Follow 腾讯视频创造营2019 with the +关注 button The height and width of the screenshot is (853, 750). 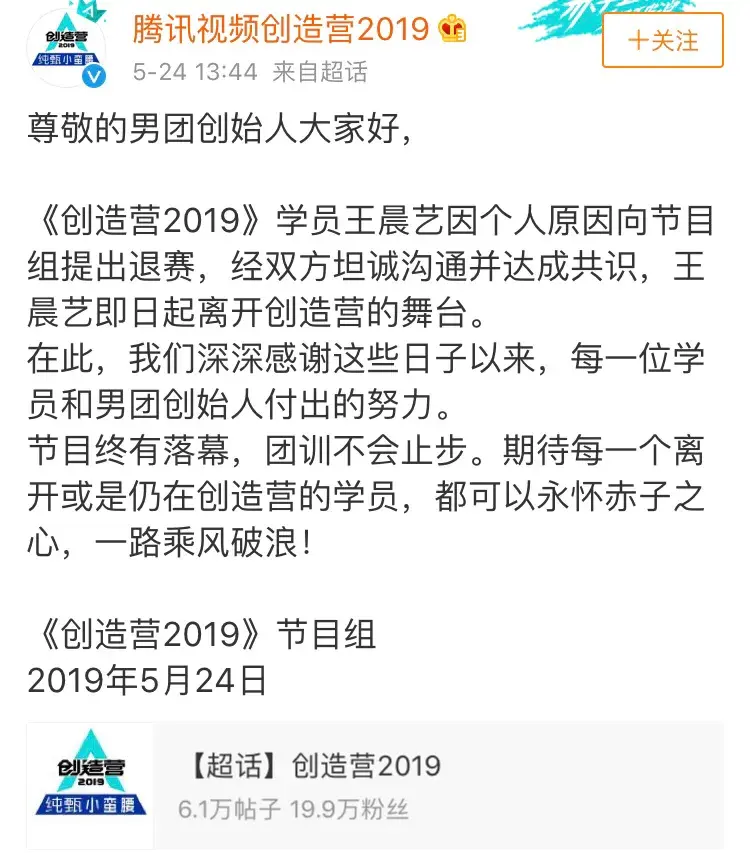point(662,41)
